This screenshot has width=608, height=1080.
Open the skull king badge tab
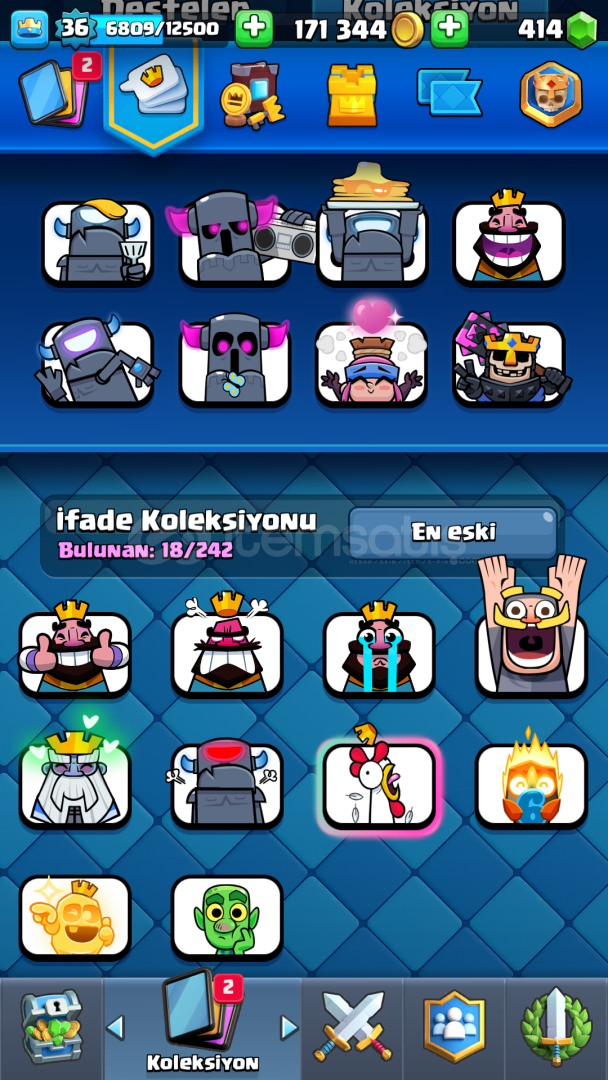(551, 94)
